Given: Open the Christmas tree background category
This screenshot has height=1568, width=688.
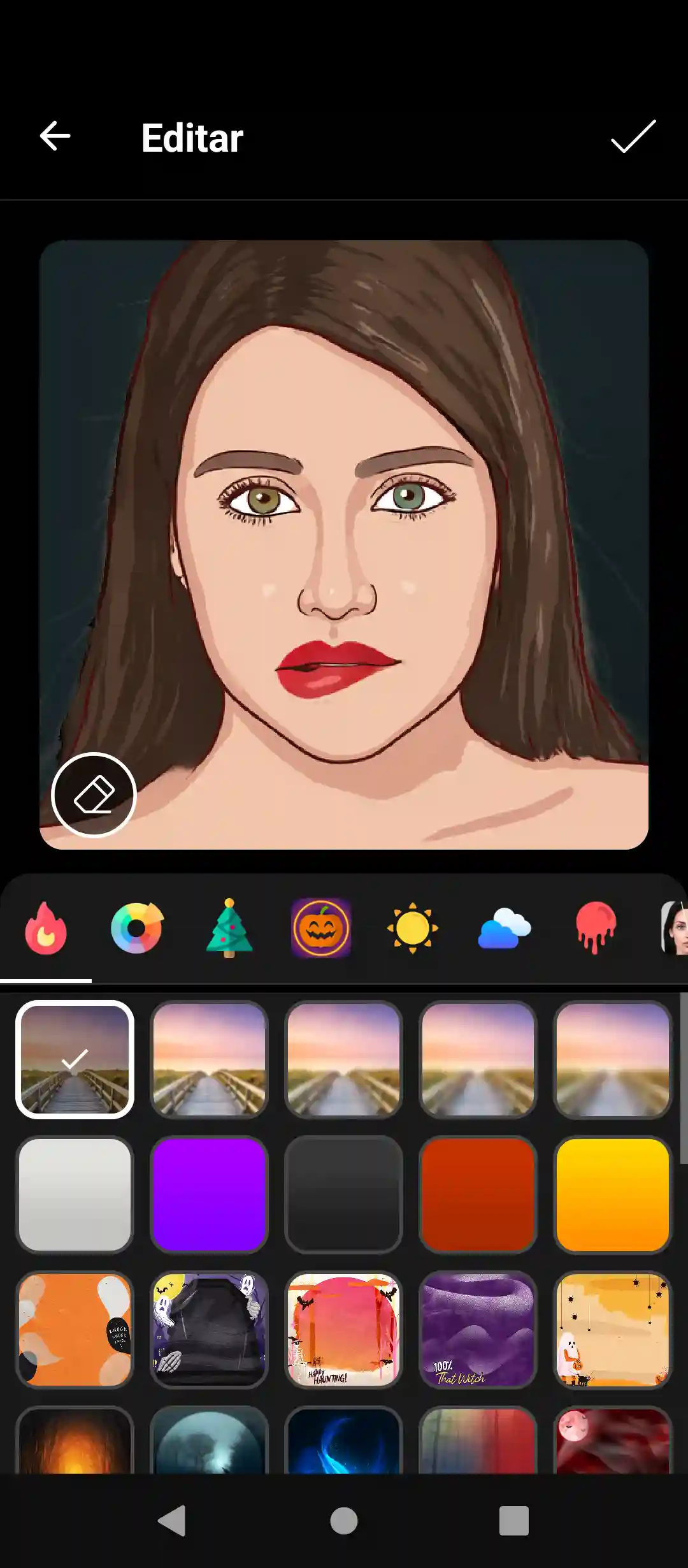Looking at the screenshot, I should [x=229, y=927].
